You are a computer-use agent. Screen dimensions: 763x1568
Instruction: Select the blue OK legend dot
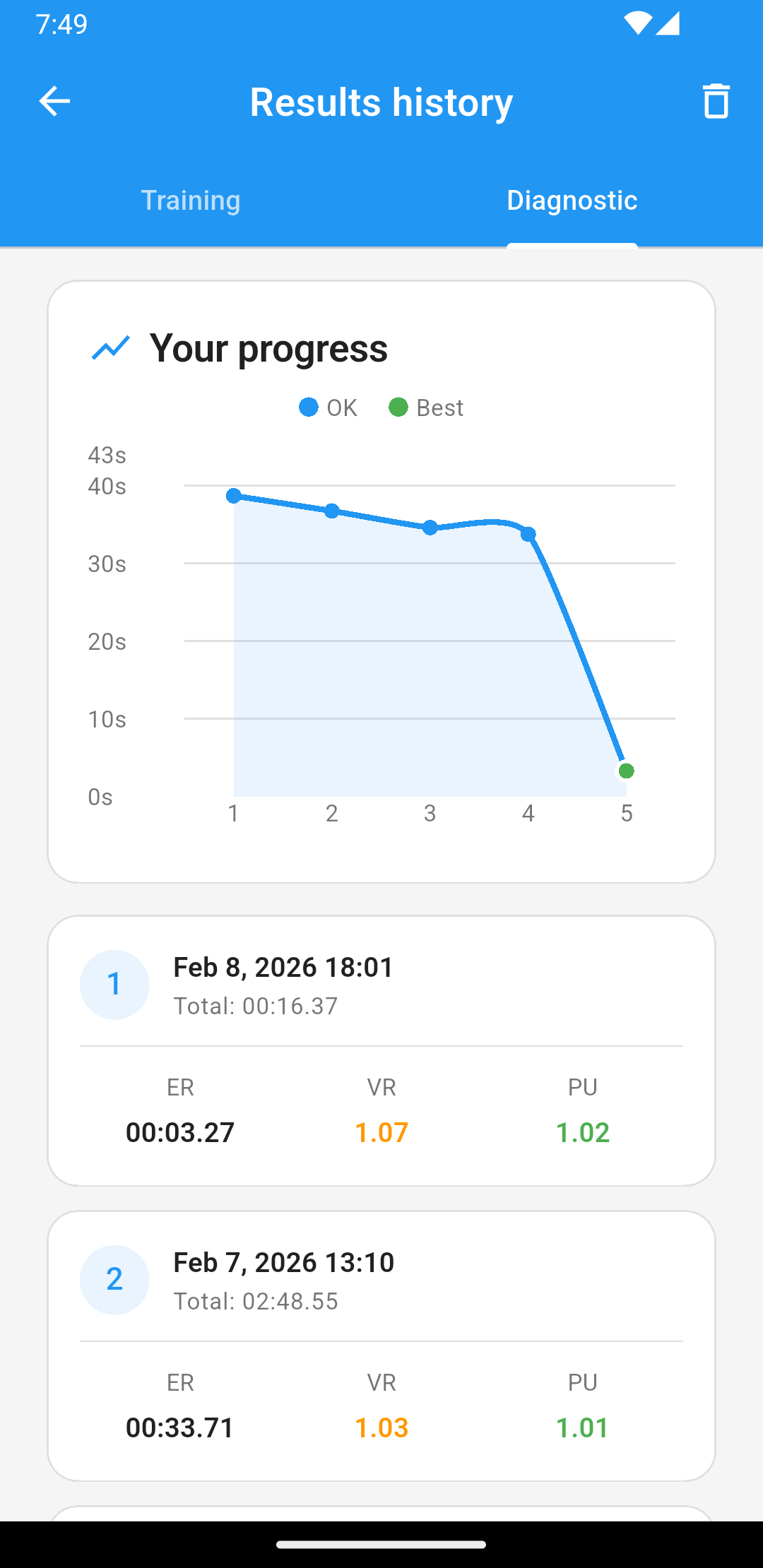pyautogui.click(x=309, y=407)
